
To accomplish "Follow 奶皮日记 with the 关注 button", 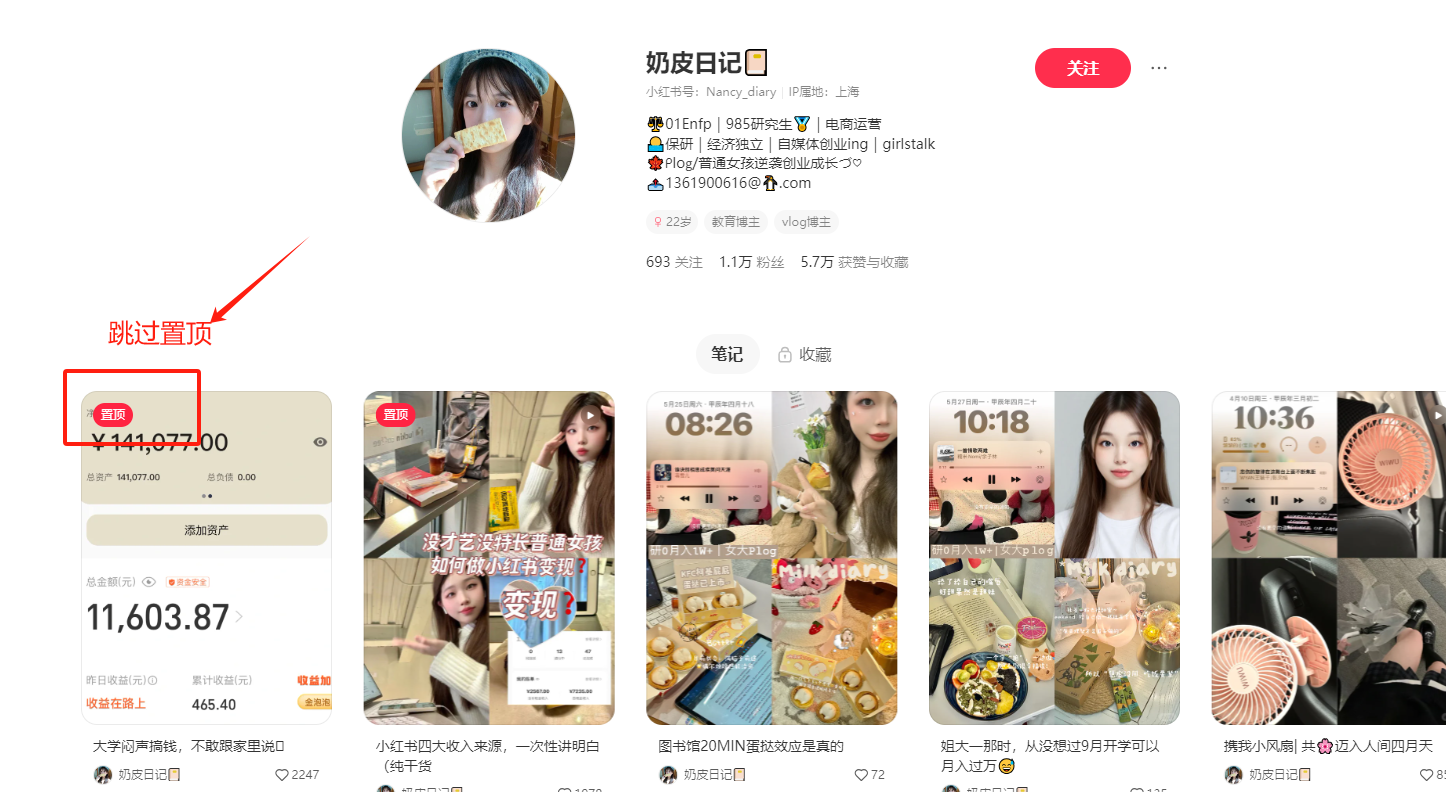I will pos(1082,68).
